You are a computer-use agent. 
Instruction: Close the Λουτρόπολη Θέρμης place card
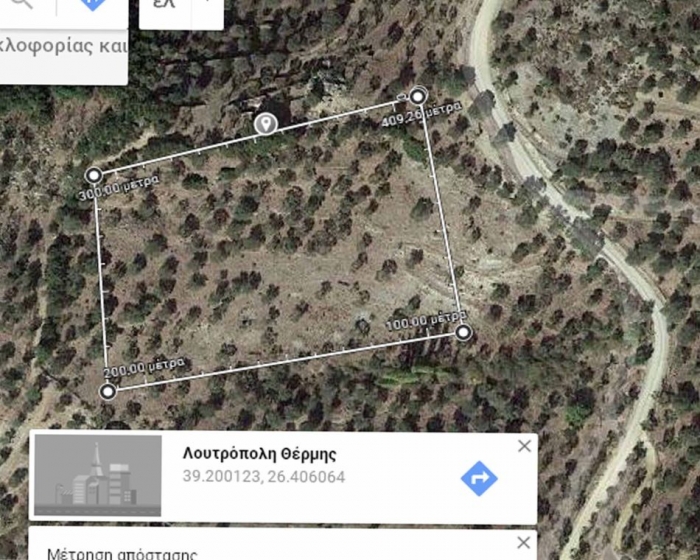524,446
